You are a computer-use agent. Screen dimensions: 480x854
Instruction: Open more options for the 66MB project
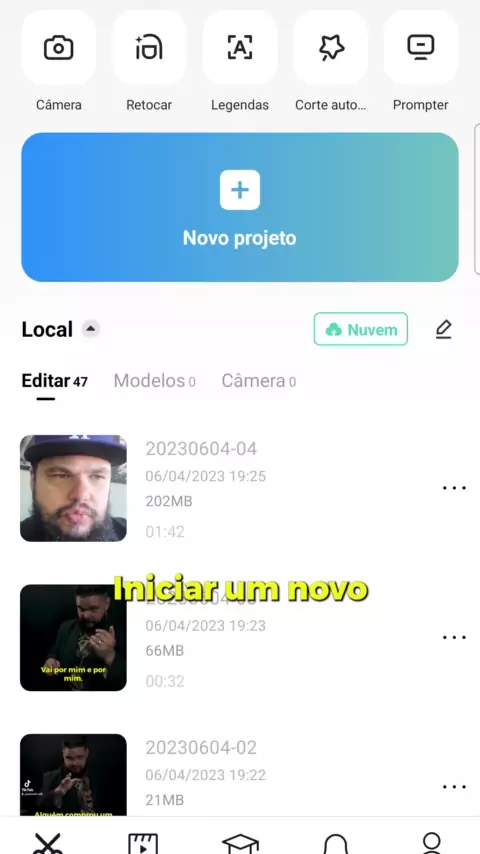click(454, 637)
